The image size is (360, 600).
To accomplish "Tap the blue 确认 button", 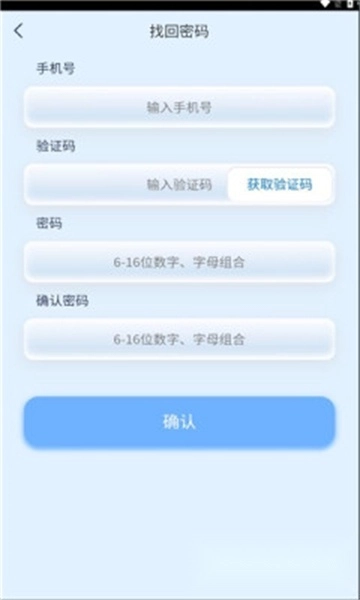I will click(x=179, y=422).
